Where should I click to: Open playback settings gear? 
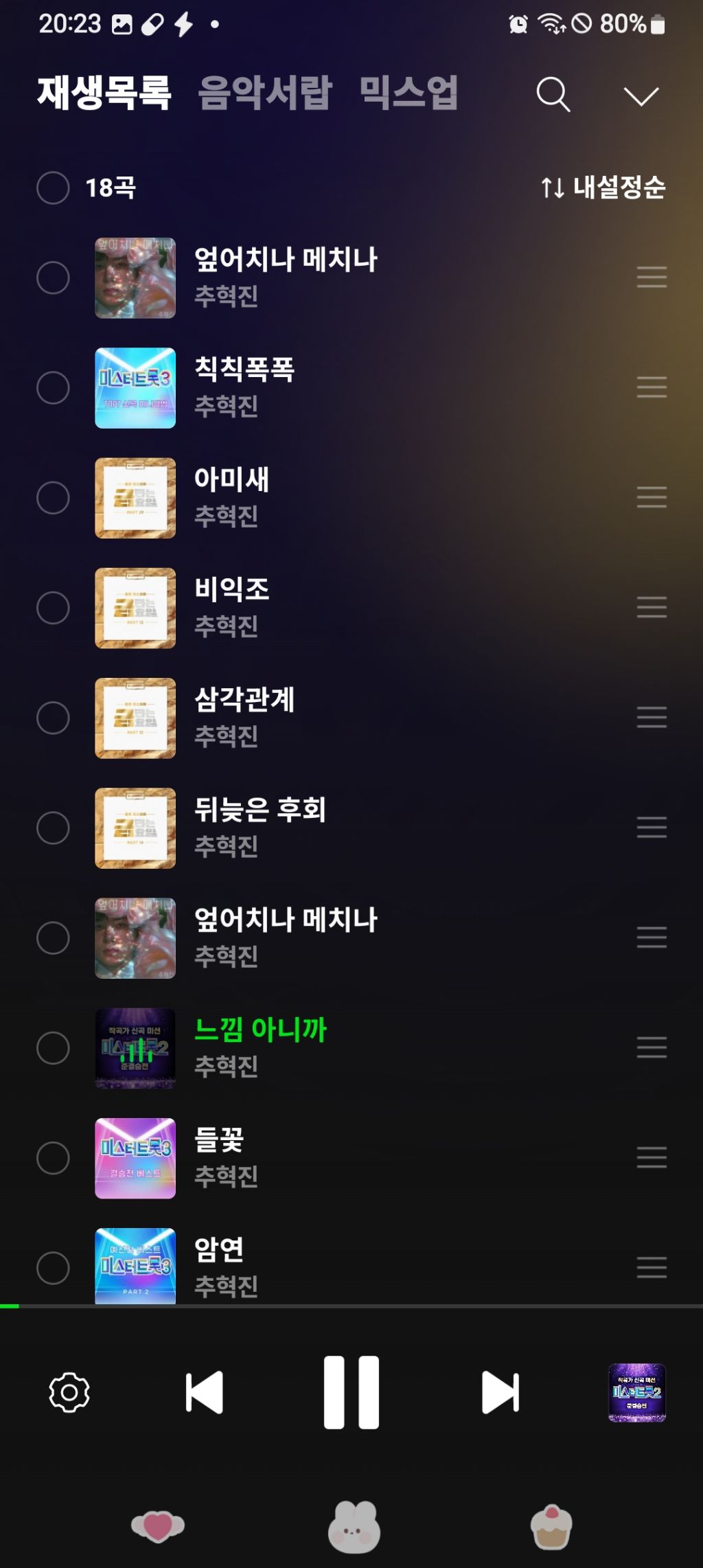coord(69,1392)
